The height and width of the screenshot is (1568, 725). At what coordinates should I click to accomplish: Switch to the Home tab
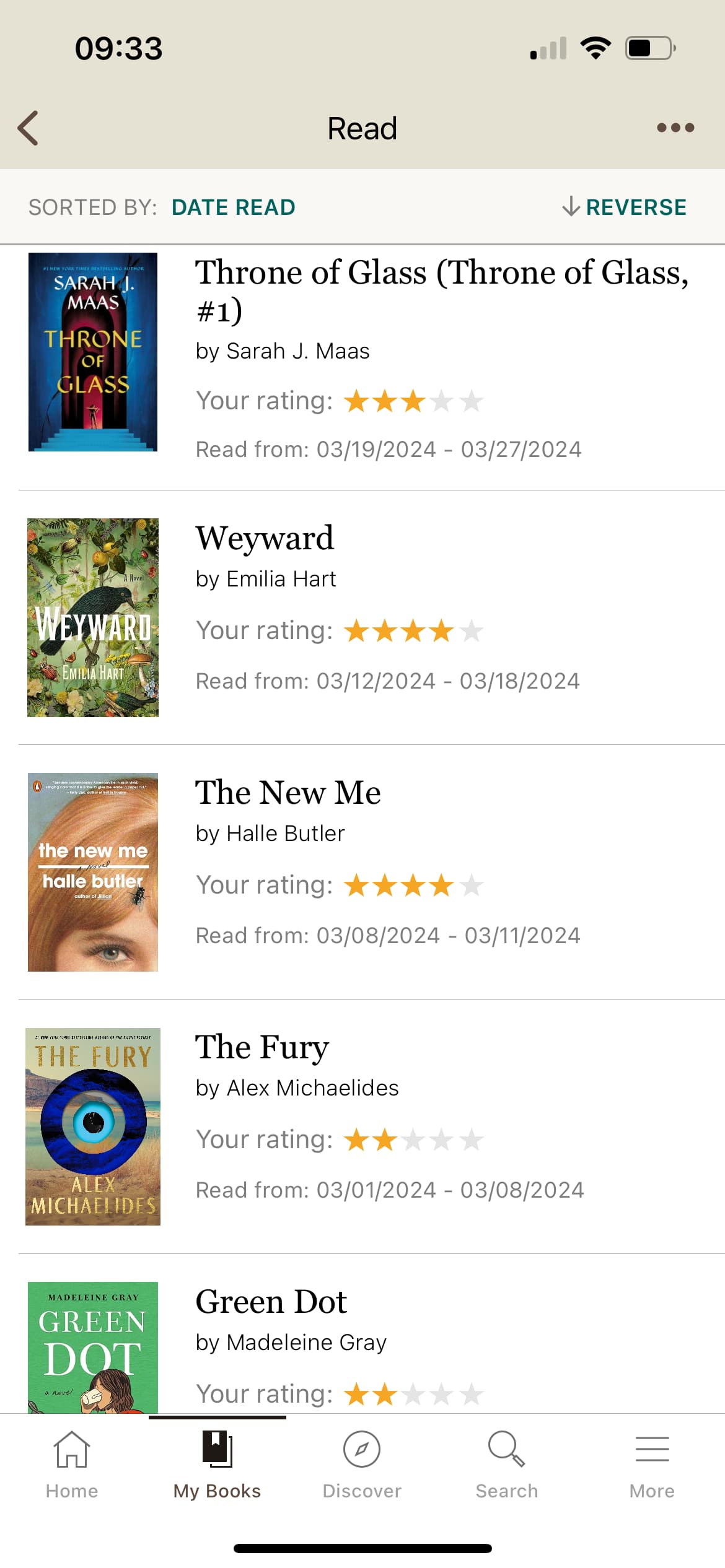coord(72,1465)
